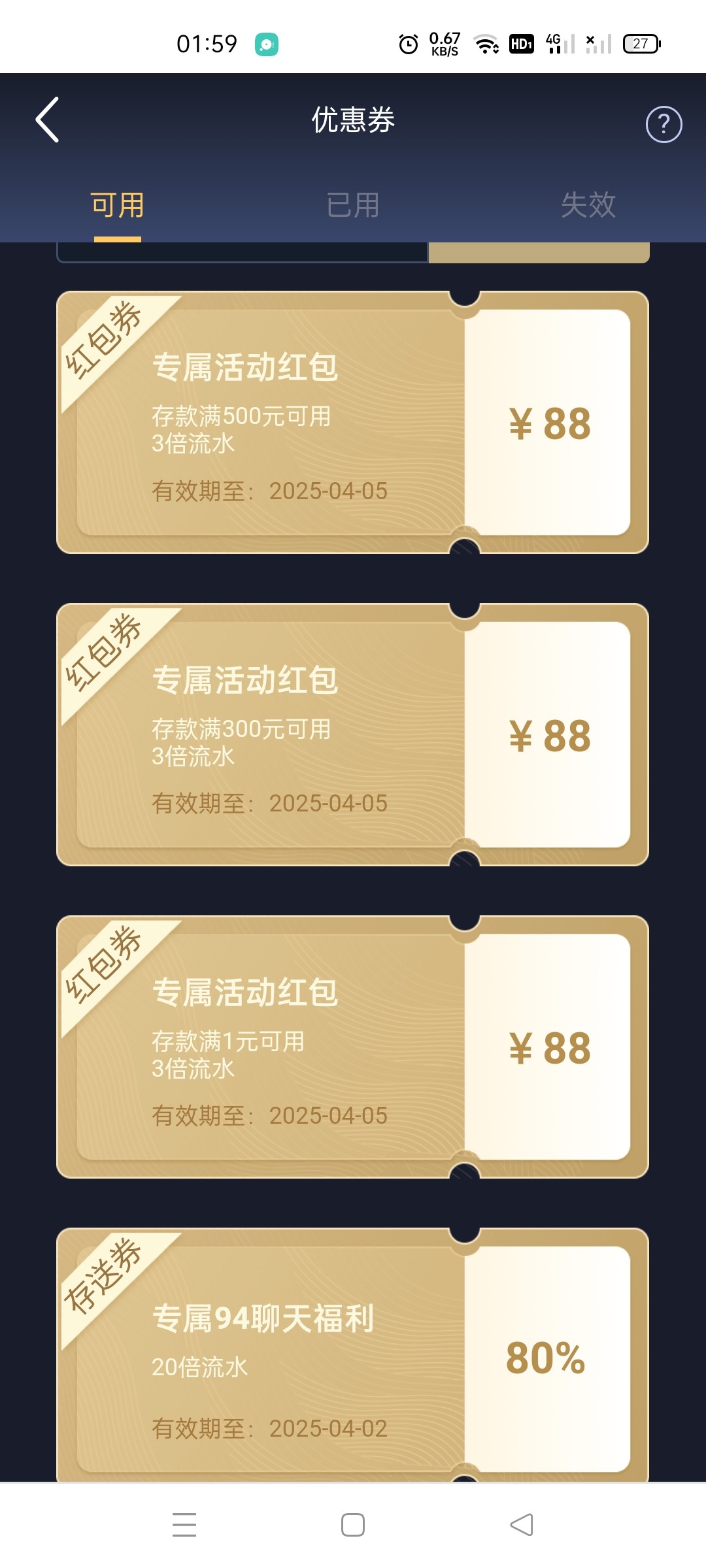Open the 存款满300元可用 red packet coupon
Screen dimensions: 706x1568
(353, 735)
